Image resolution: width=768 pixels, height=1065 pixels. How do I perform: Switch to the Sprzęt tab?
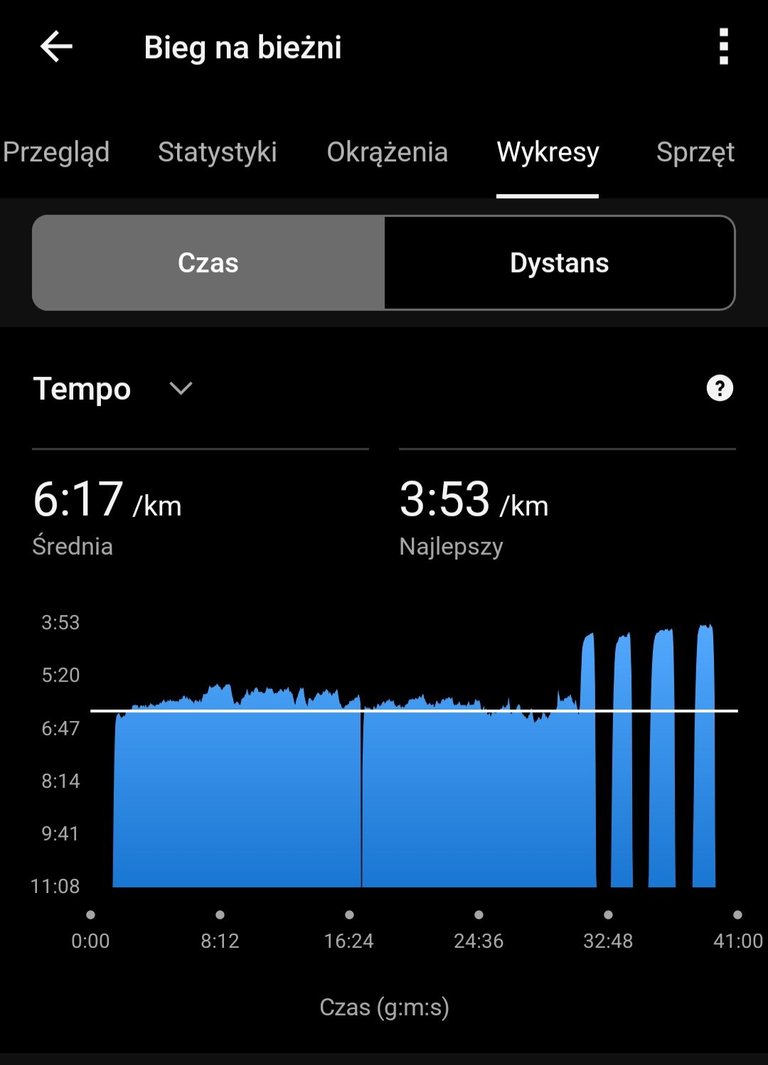[695, 152]
